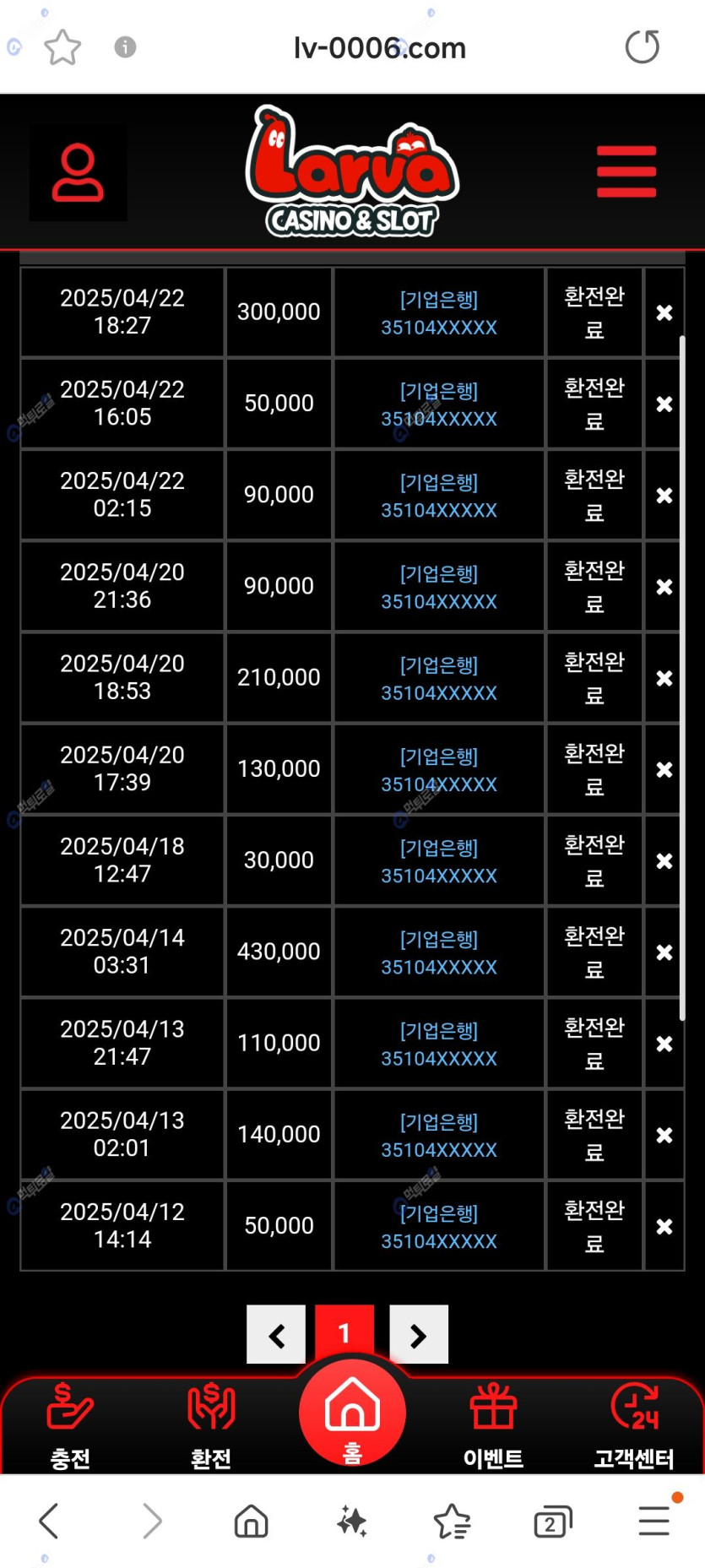Bookmark this page with the star icon
705x1568 pixels.
62,47
